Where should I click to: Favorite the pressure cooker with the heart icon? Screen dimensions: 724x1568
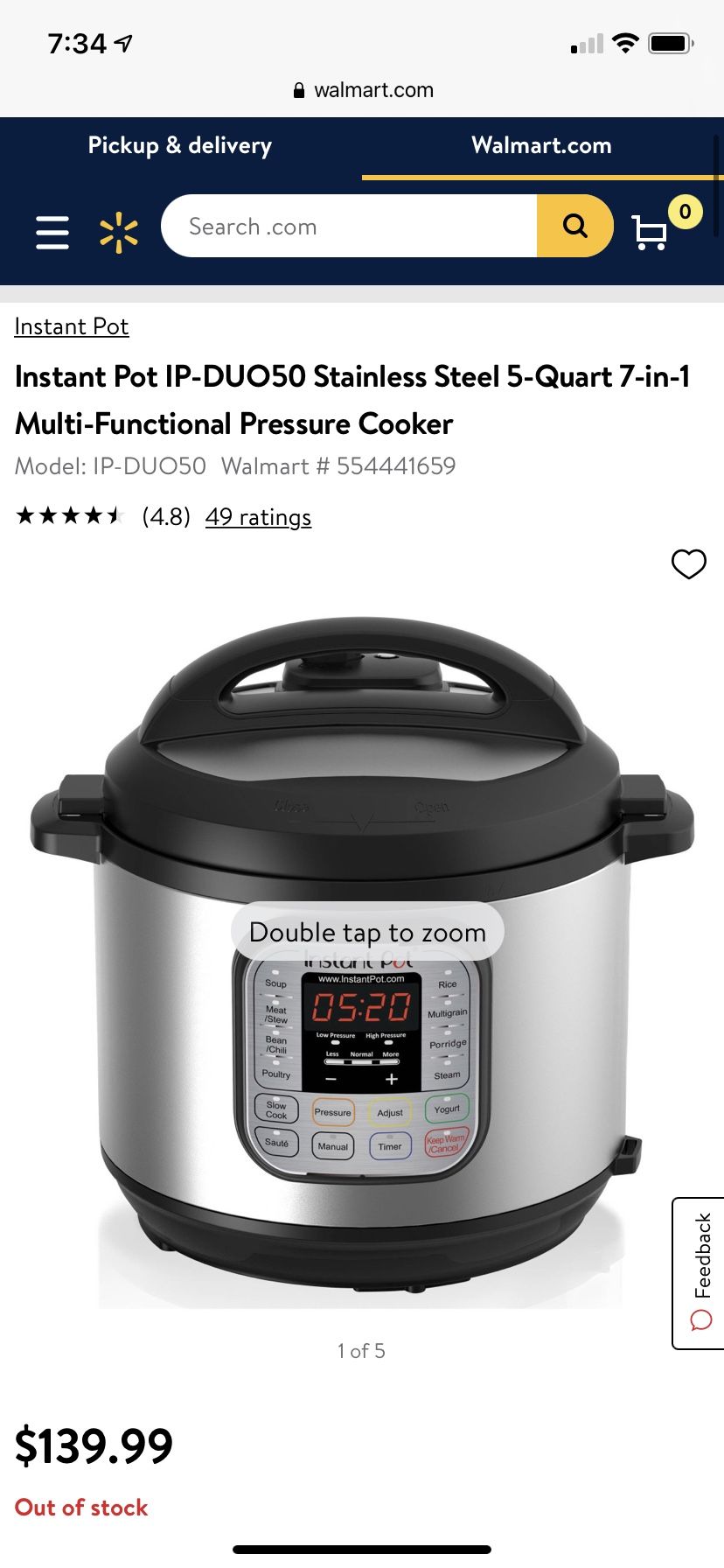[689, 564]
